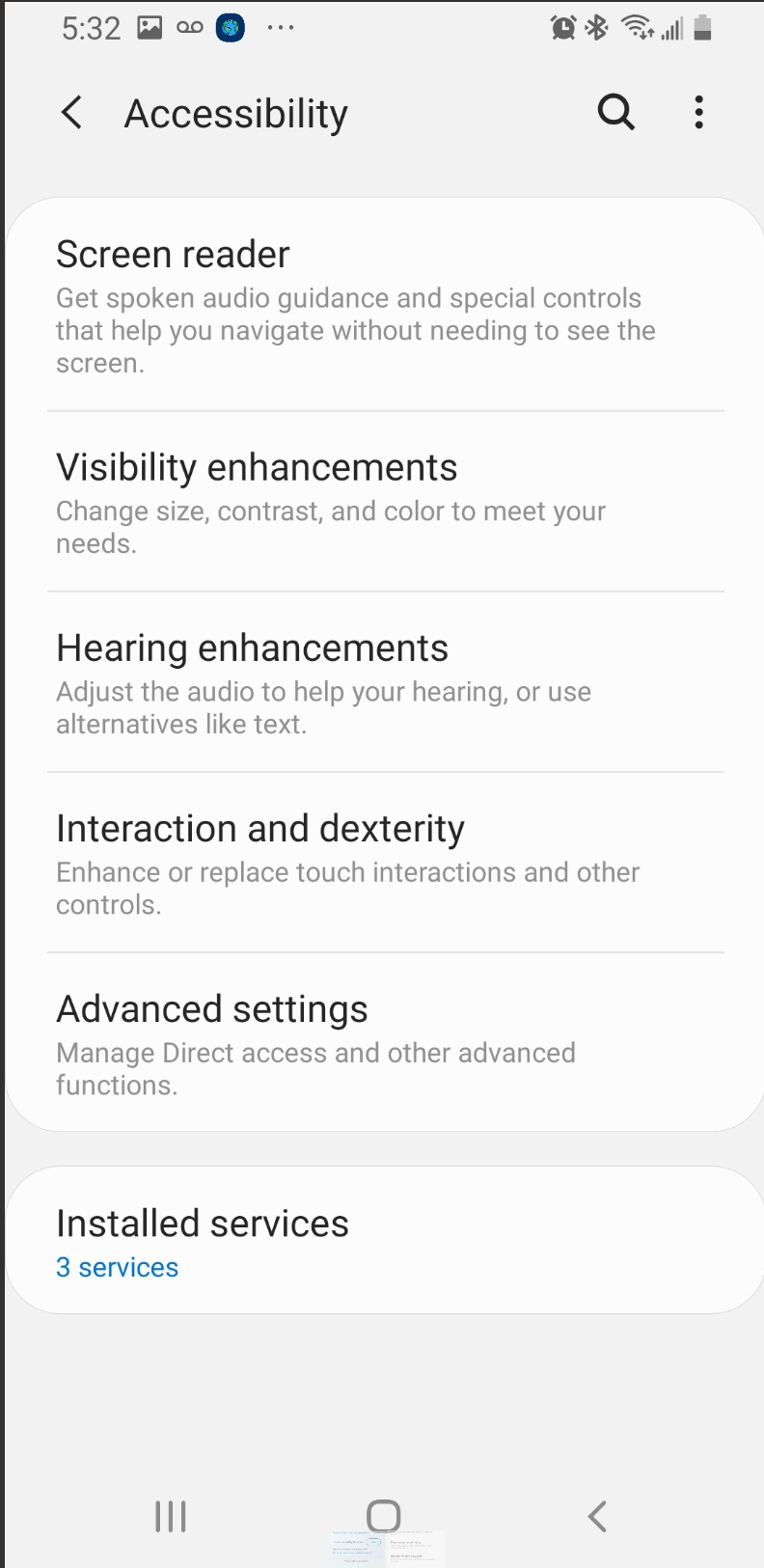Search within Accessibility settings
Image resolution: width=764 pixels, height=1568 pixels.
[615, 113]
